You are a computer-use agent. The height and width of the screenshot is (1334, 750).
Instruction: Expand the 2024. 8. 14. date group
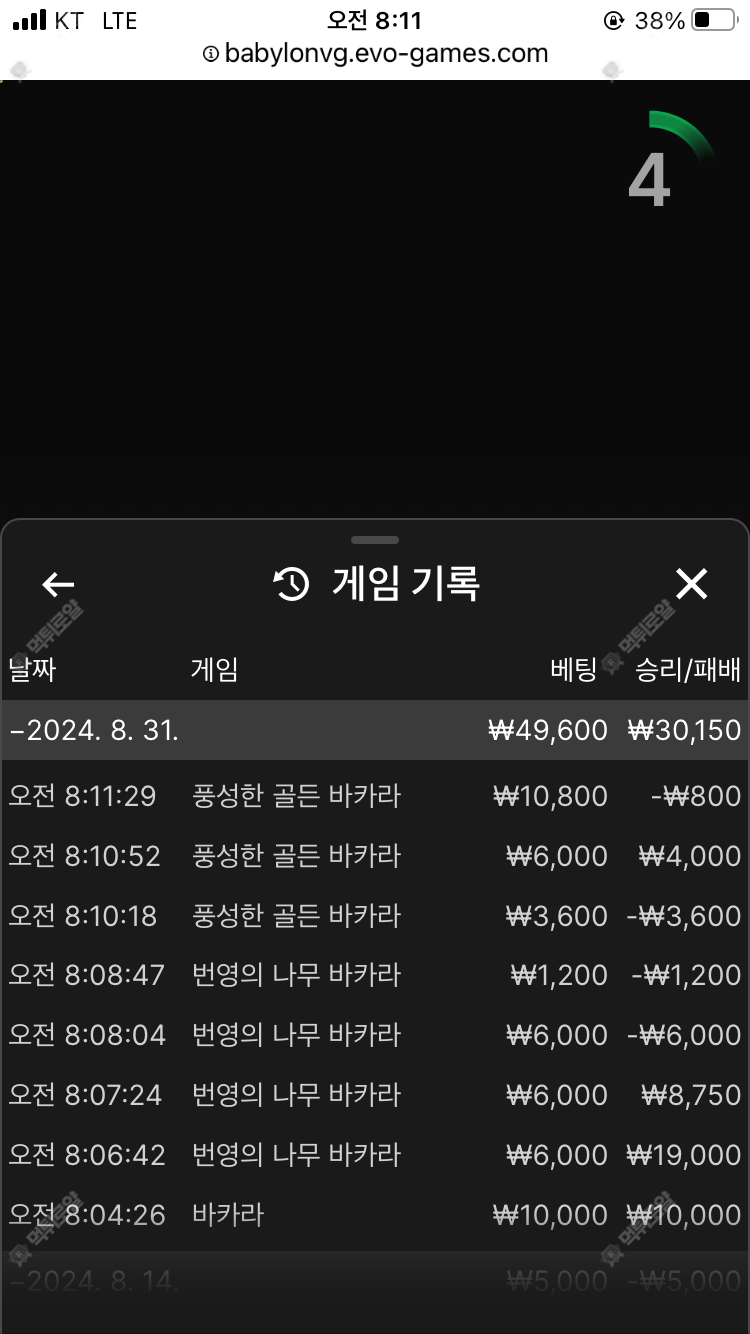click(375, 1281)
